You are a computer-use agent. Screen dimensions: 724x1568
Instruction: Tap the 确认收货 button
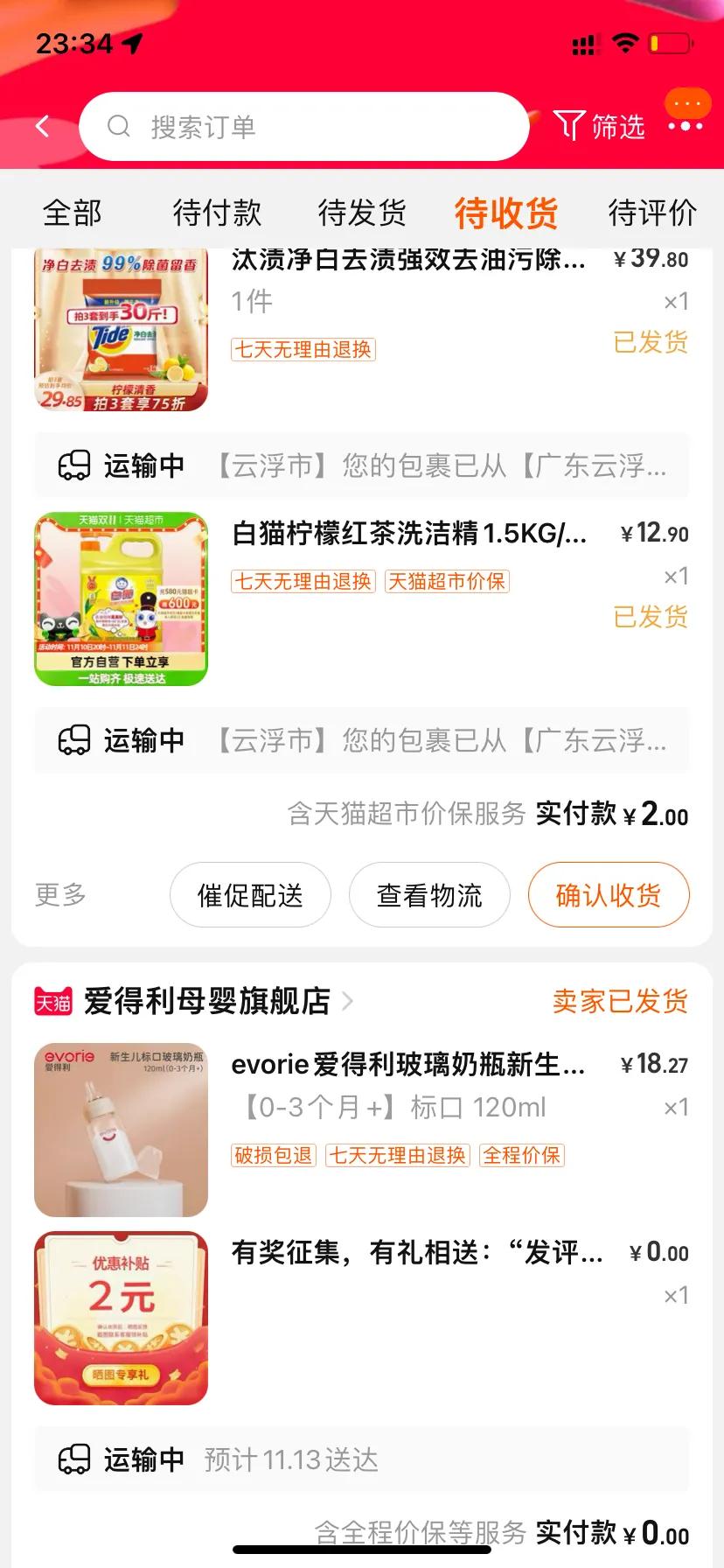point(608,894)
